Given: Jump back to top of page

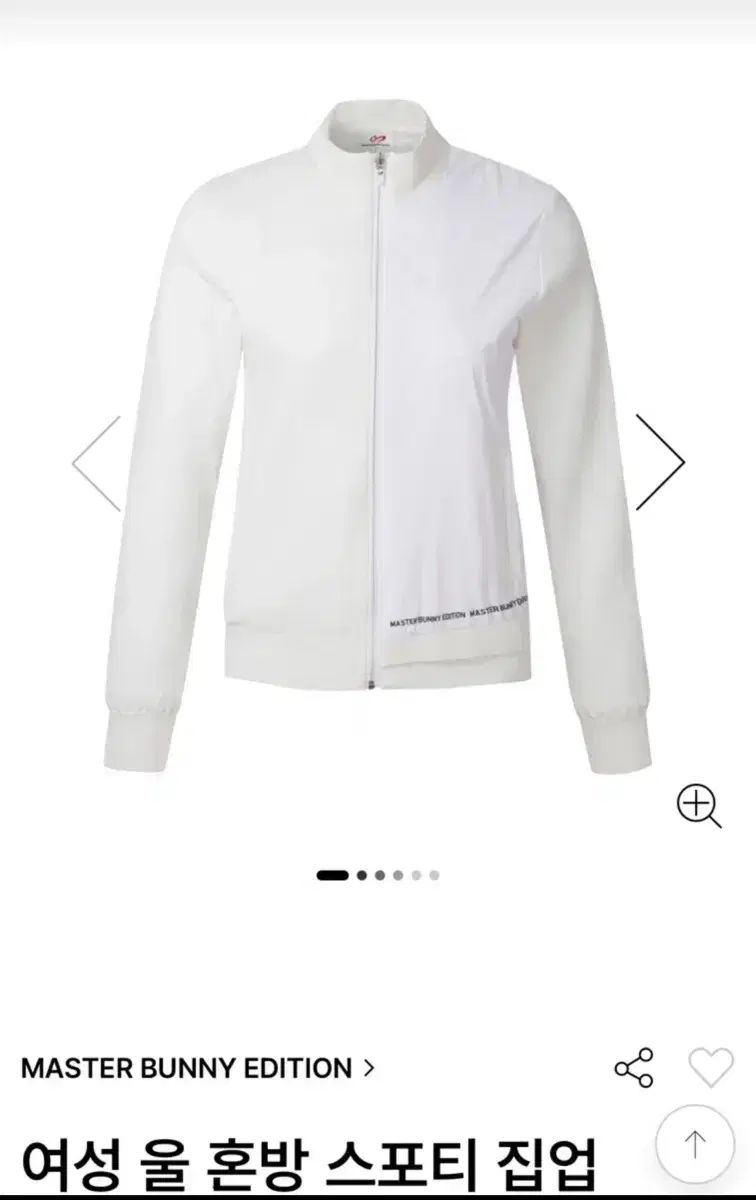Looking at the screenshot, I should point(695,1143).
